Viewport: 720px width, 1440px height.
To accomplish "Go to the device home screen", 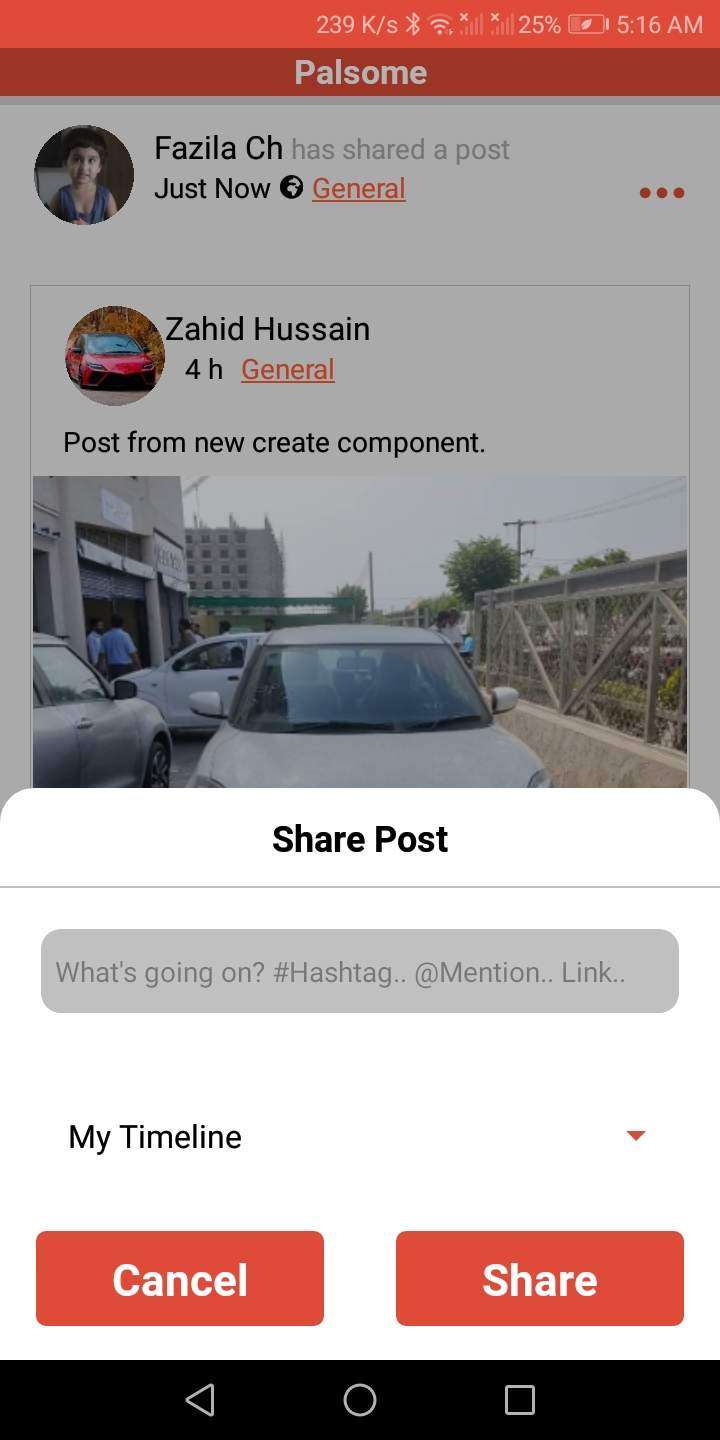I will point(360,1399).
